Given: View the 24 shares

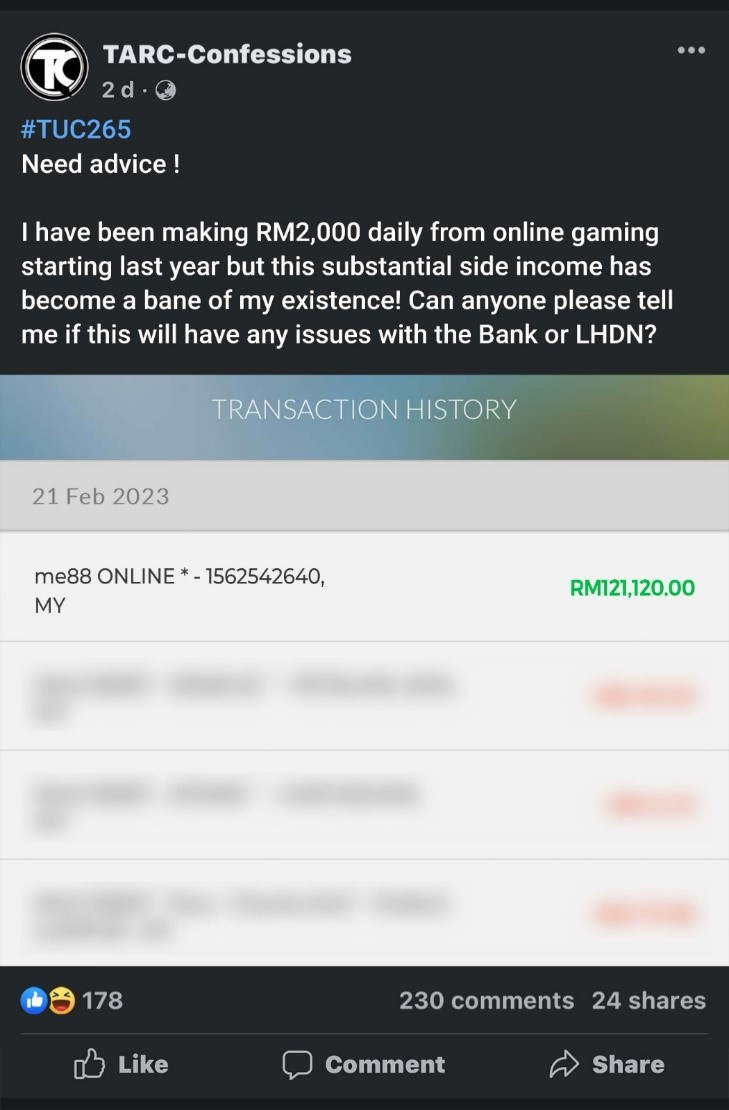Looking at the screenshot, I should point(648,1000).
